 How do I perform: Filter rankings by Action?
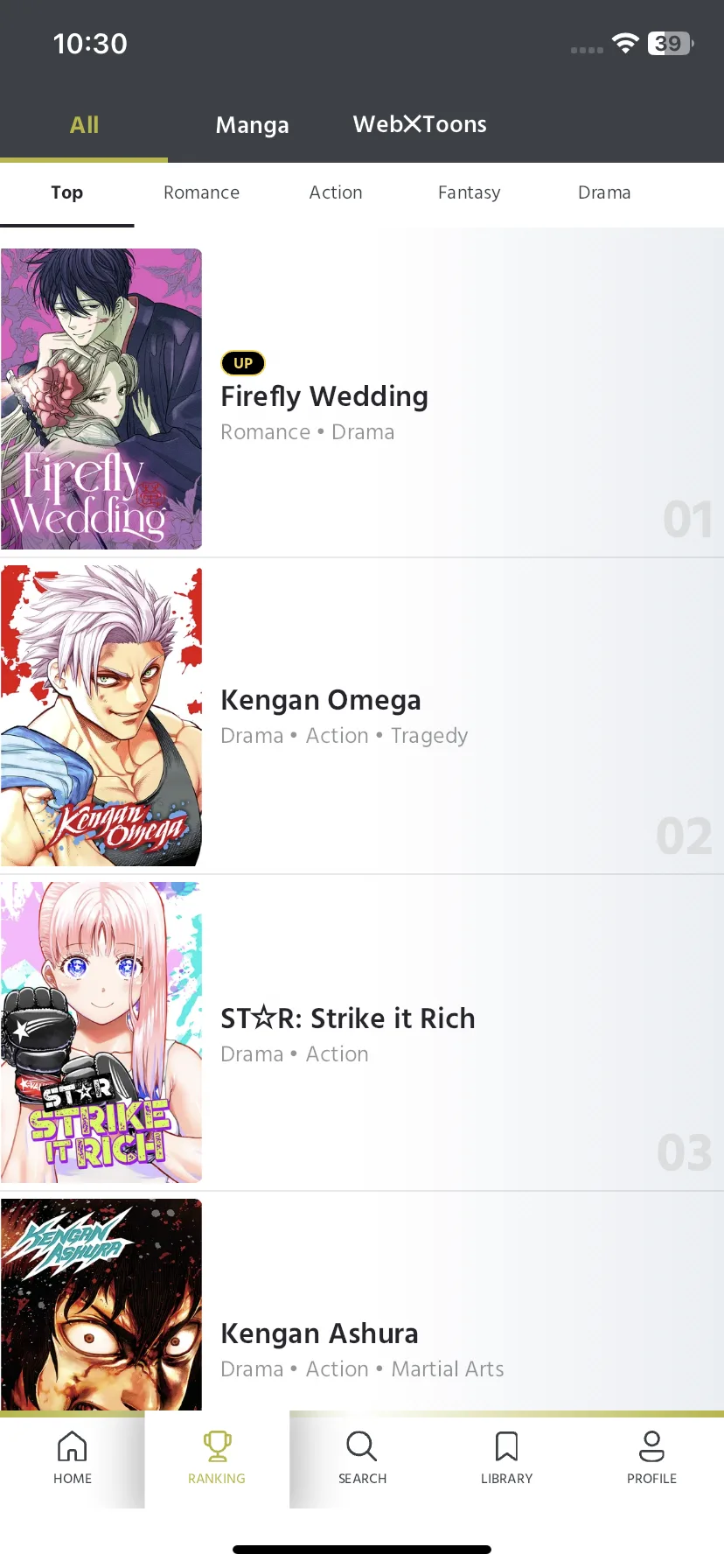(336, 193)
